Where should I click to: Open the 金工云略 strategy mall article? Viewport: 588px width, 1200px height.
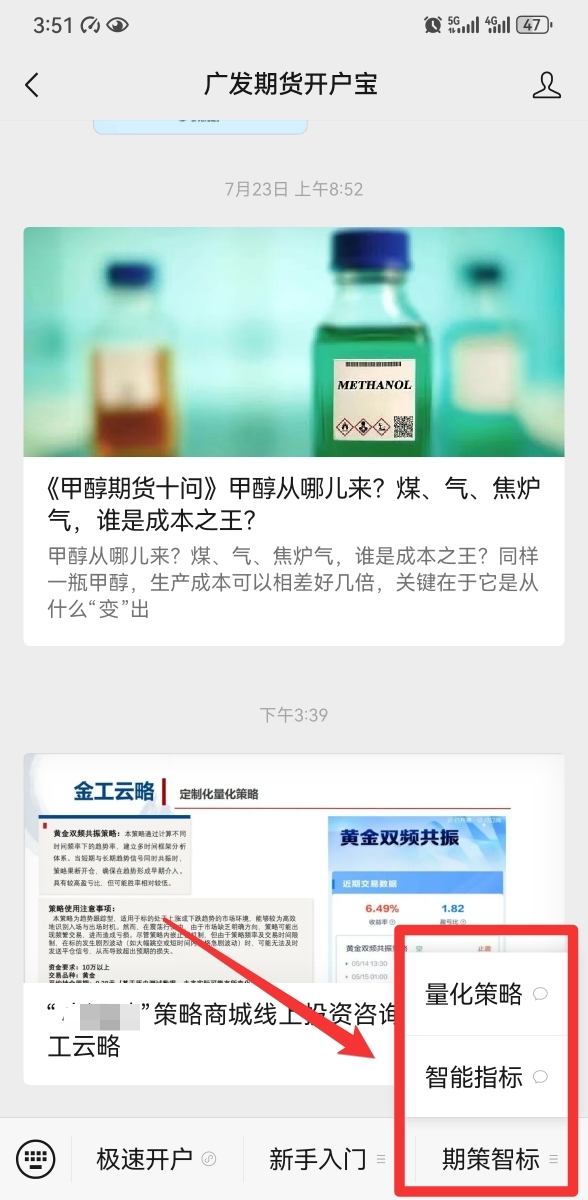[x=208, y=918]
